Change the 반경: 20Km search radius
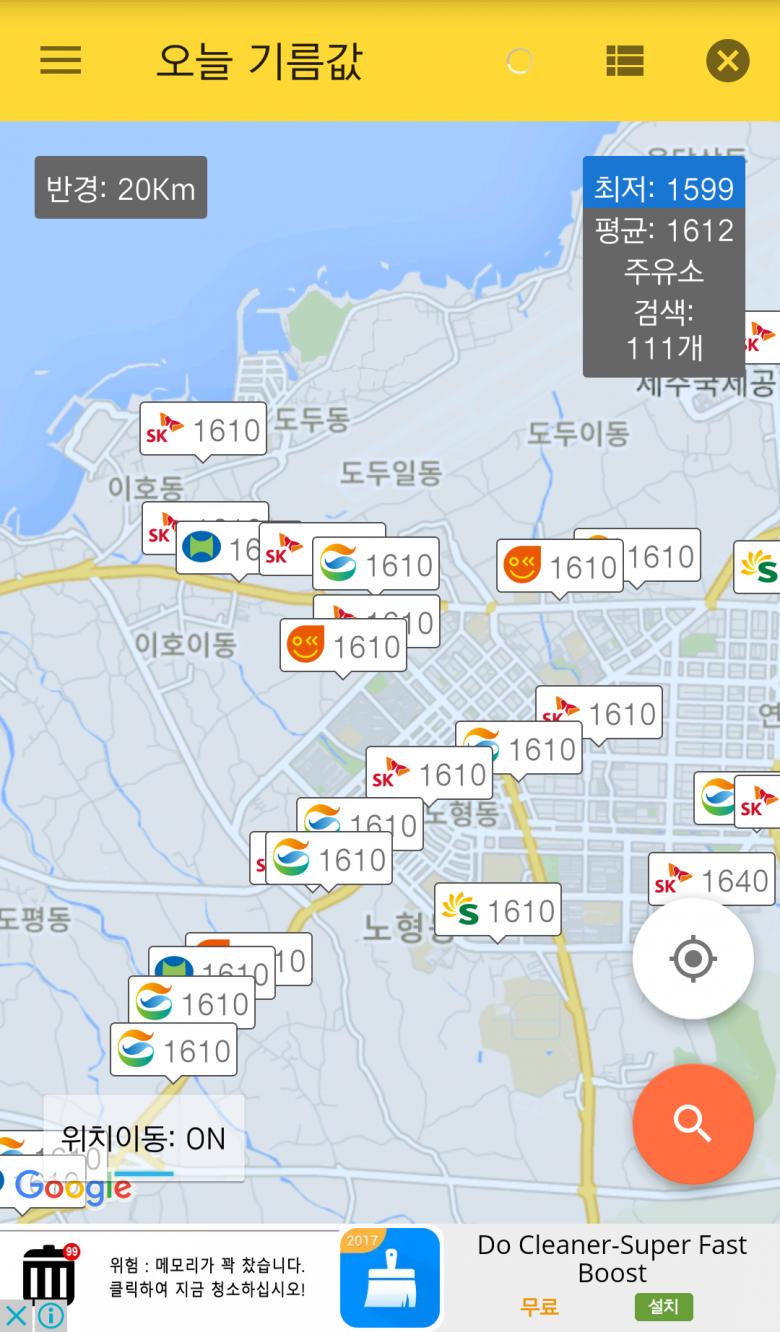The height and width of the screenshot is (1332, 780). point(121,188)
